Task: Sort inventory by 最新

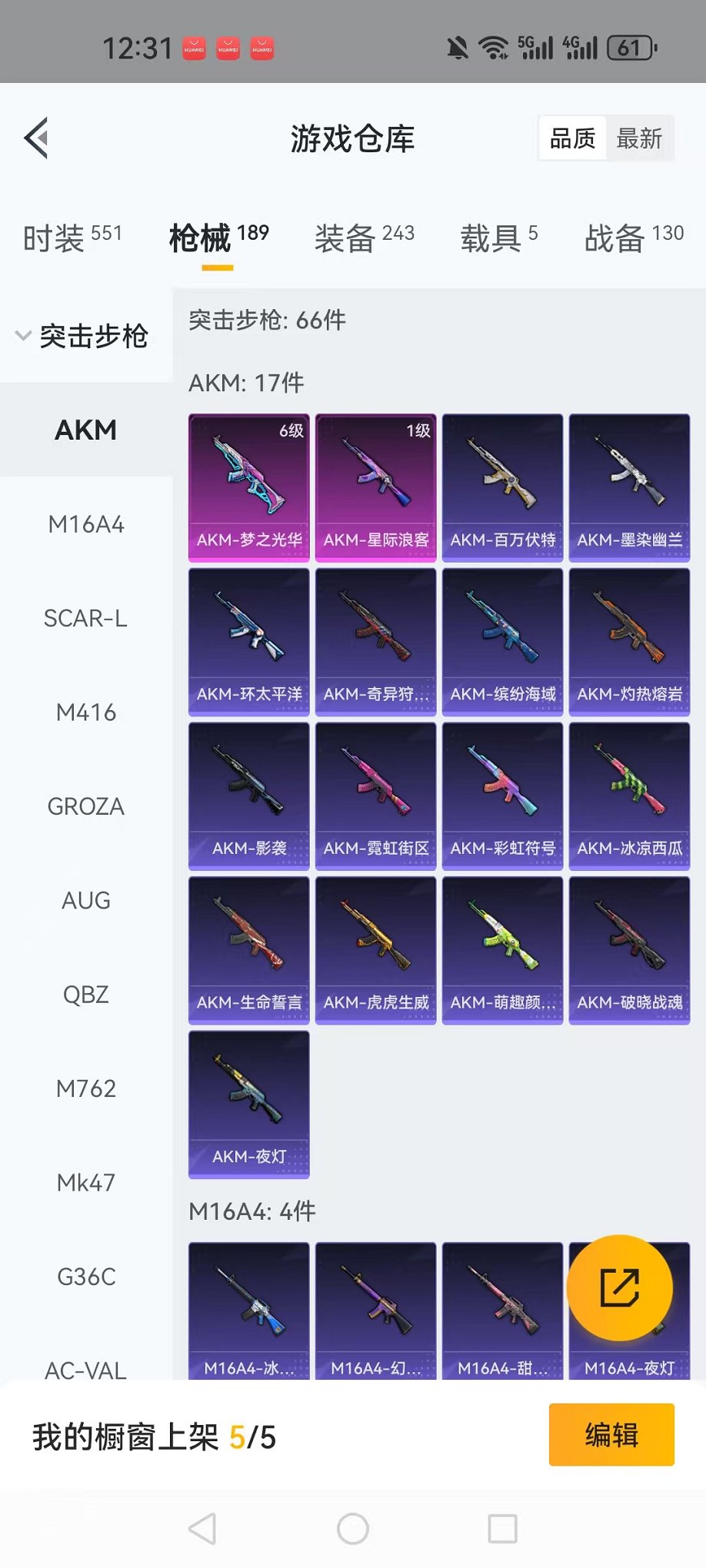Action: [x=638, y=139]
